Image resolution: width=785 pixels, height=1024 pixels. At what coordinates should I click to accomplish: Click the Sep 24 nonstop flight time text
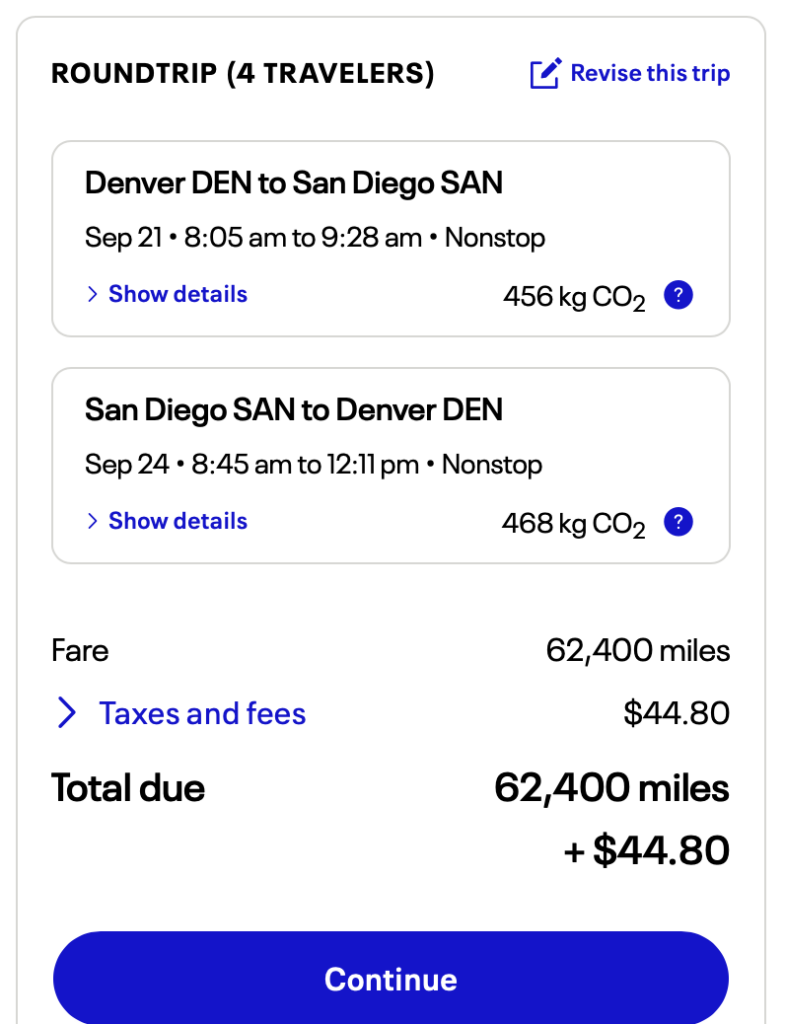pos(313,465)
